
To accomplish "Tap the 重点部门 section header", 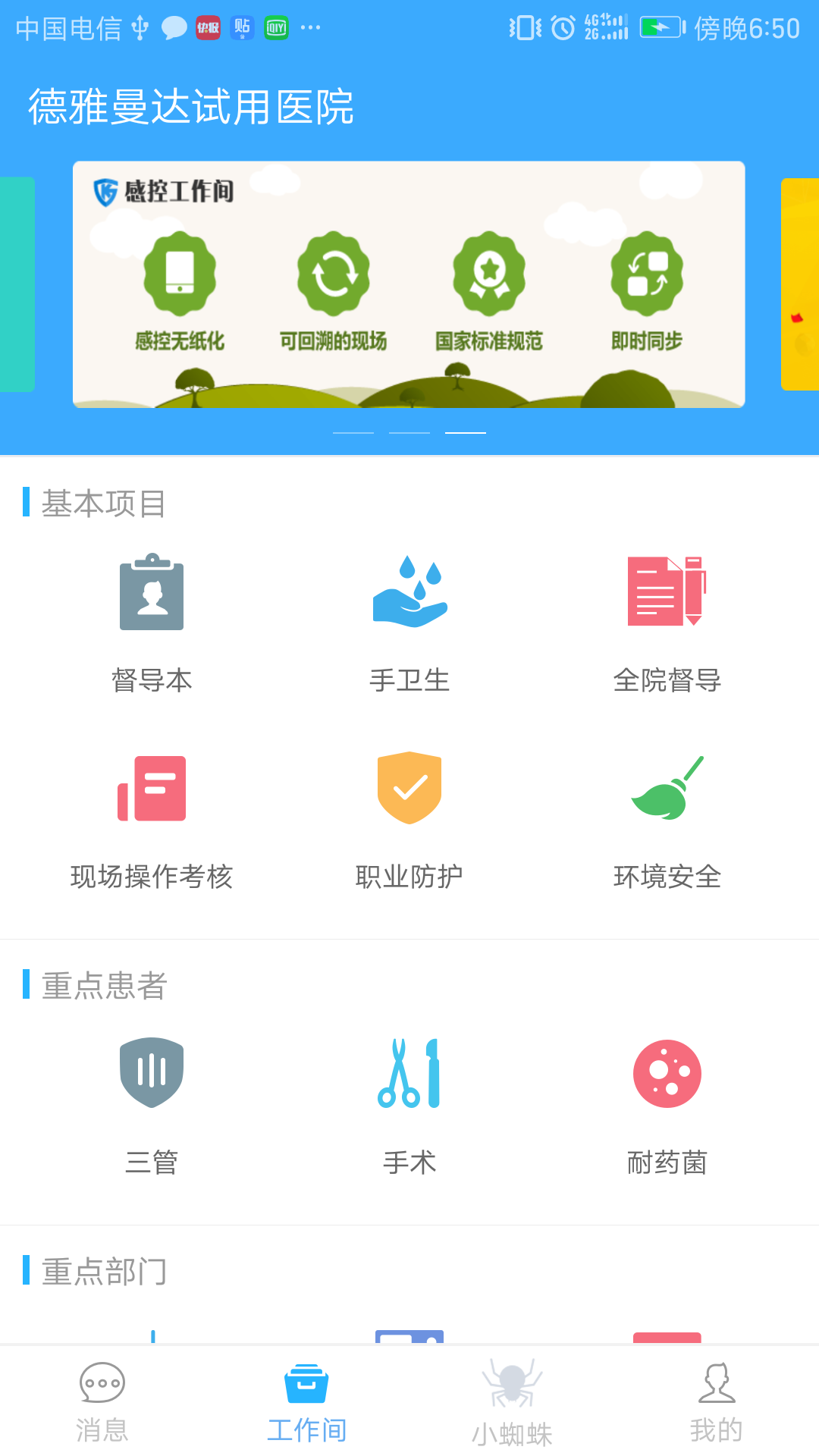I will coord(104,1272).
